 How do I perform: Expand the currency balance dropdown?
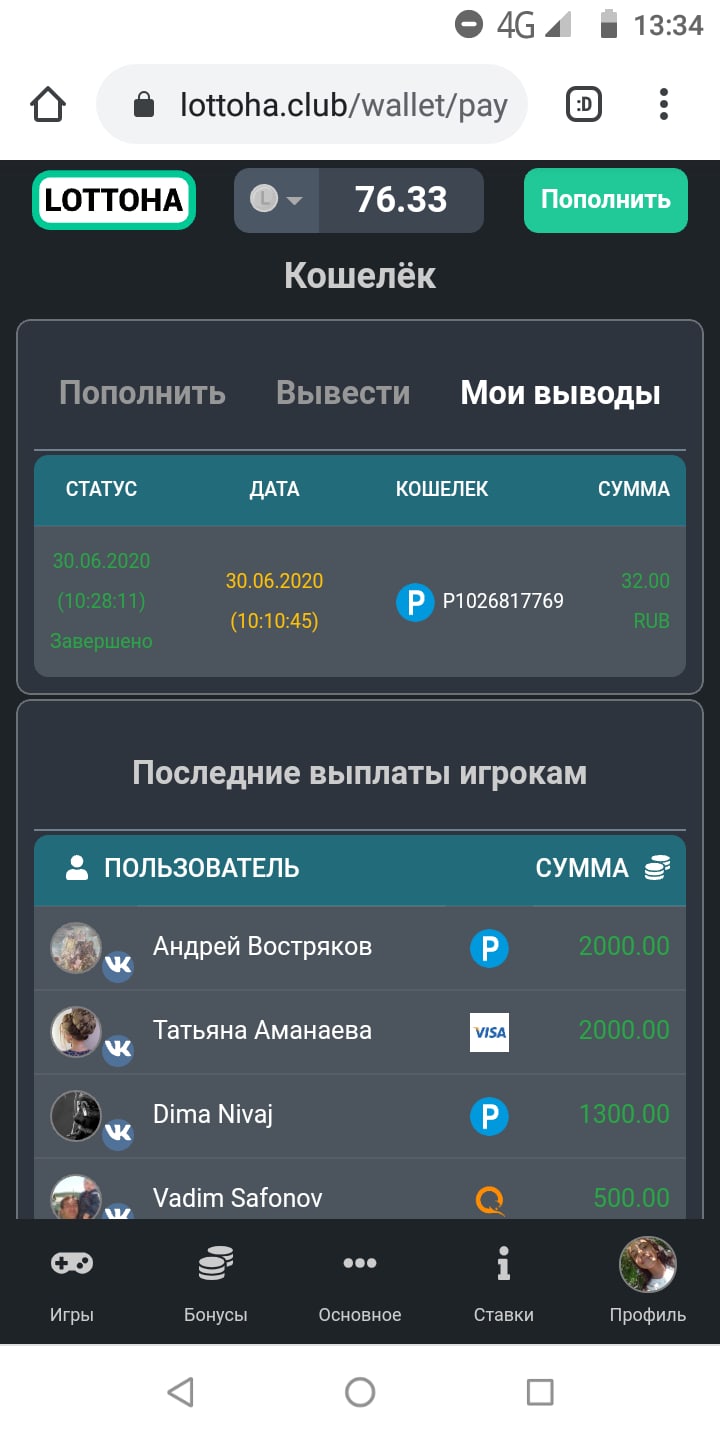(x=277, y=200)
